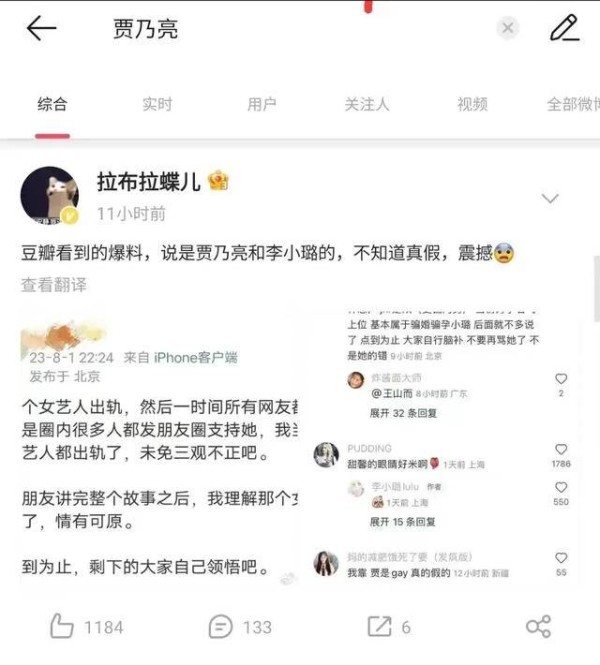600x665 pixels.
Task: Select the 用户 tab
Action: (x=261, y=104)
